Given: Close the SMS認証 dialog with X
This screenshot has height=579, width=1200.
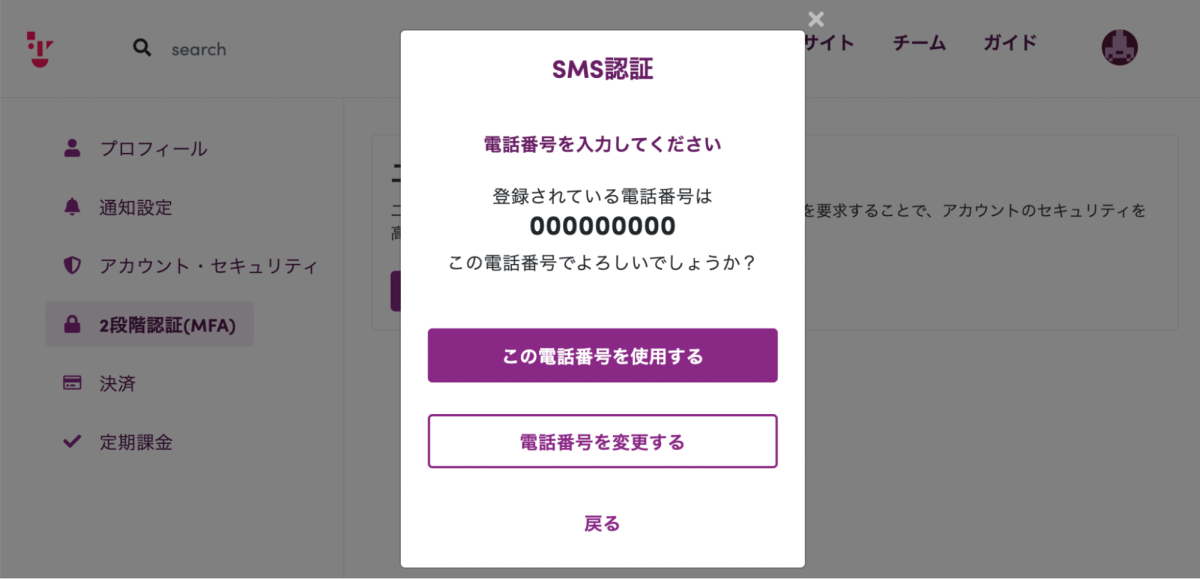Looking at the screenshot, I should click(x=816, y=19).
